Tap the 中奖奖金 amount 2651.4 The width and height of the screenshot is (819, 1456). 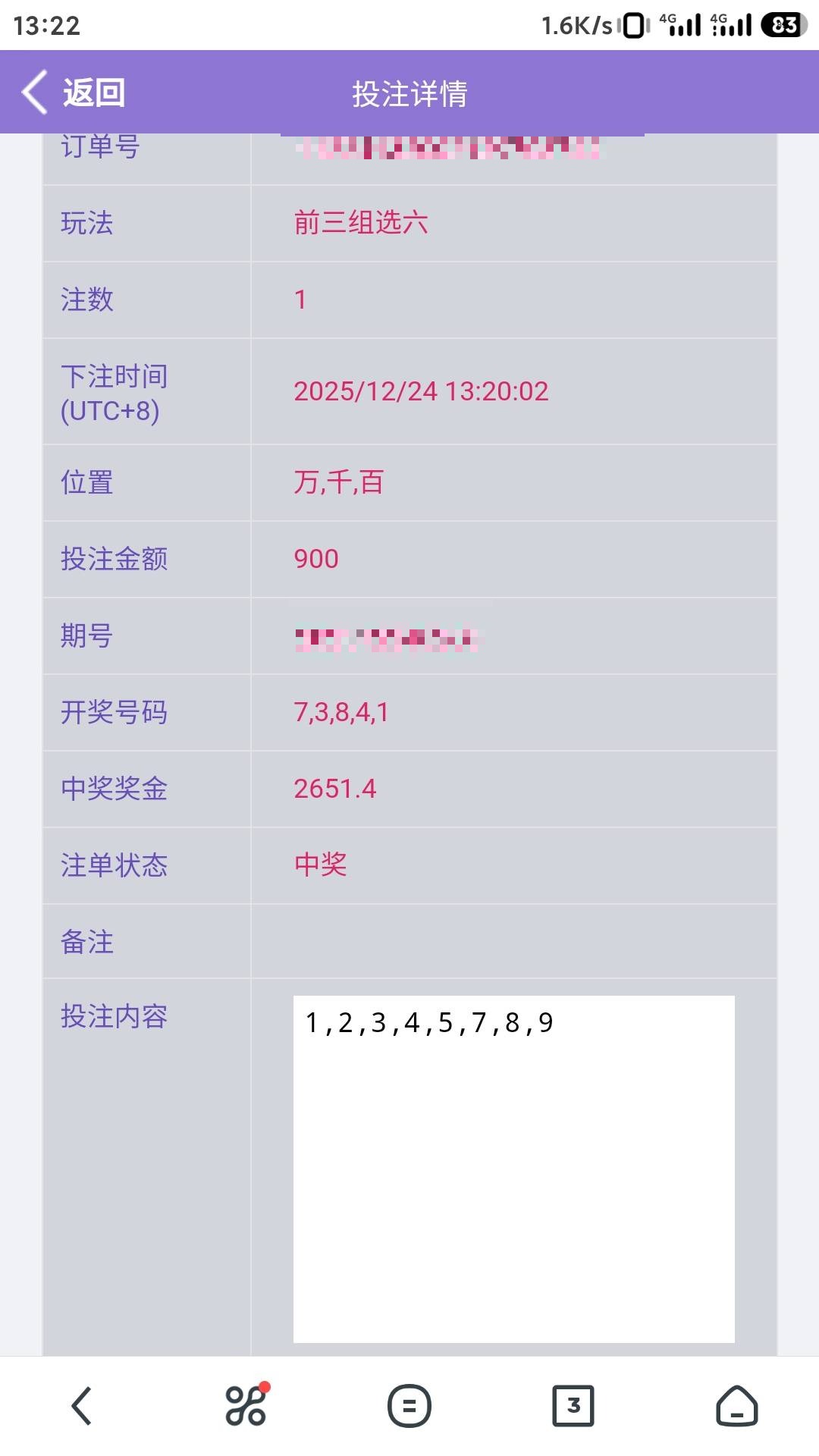pos(334,789)
